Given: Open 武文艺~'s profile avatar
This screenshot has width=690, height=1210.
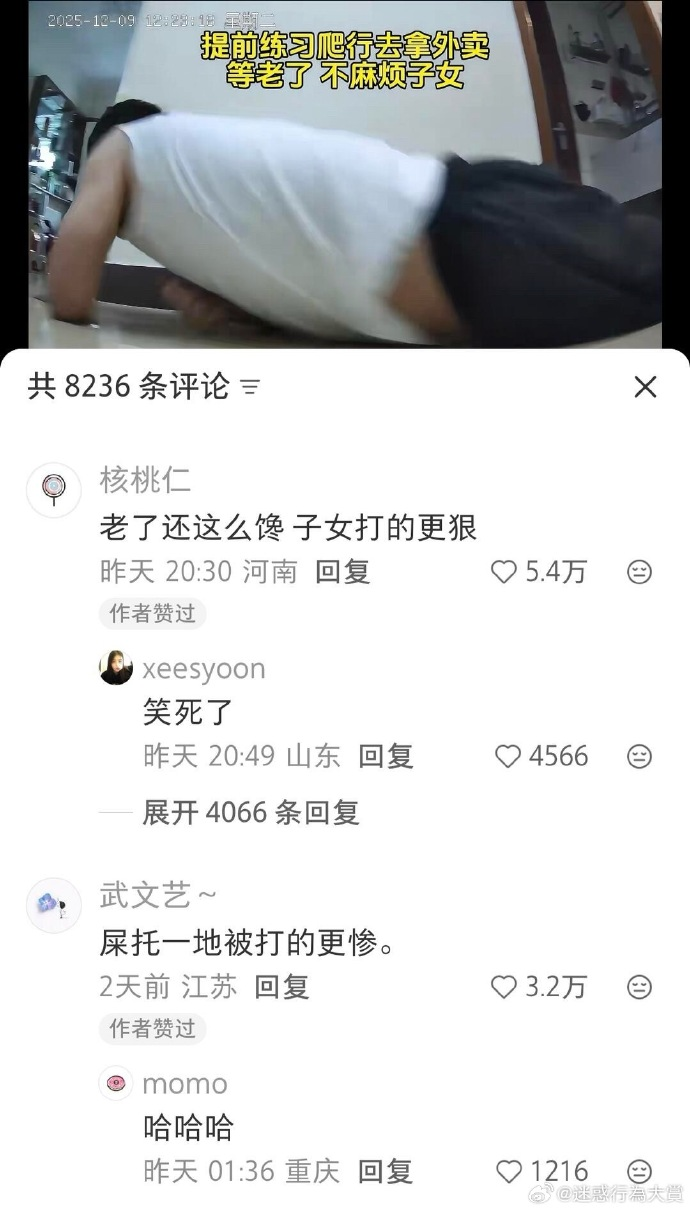Looking at the screenshot, I should click(x=53, y=906).
